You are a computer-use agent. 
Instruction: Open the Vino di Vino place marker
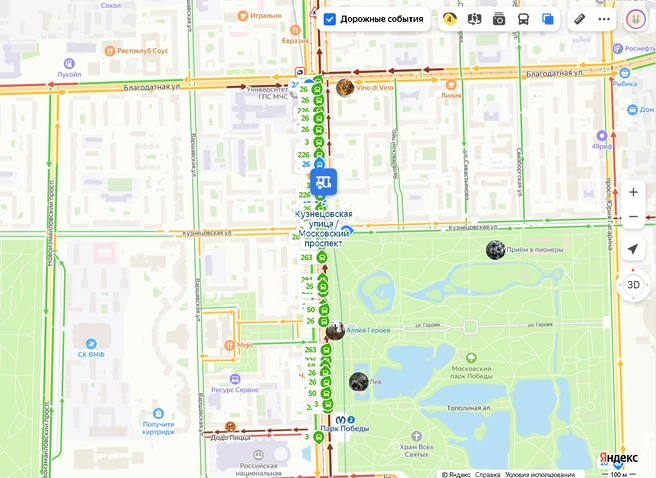(x=345, y=88)
